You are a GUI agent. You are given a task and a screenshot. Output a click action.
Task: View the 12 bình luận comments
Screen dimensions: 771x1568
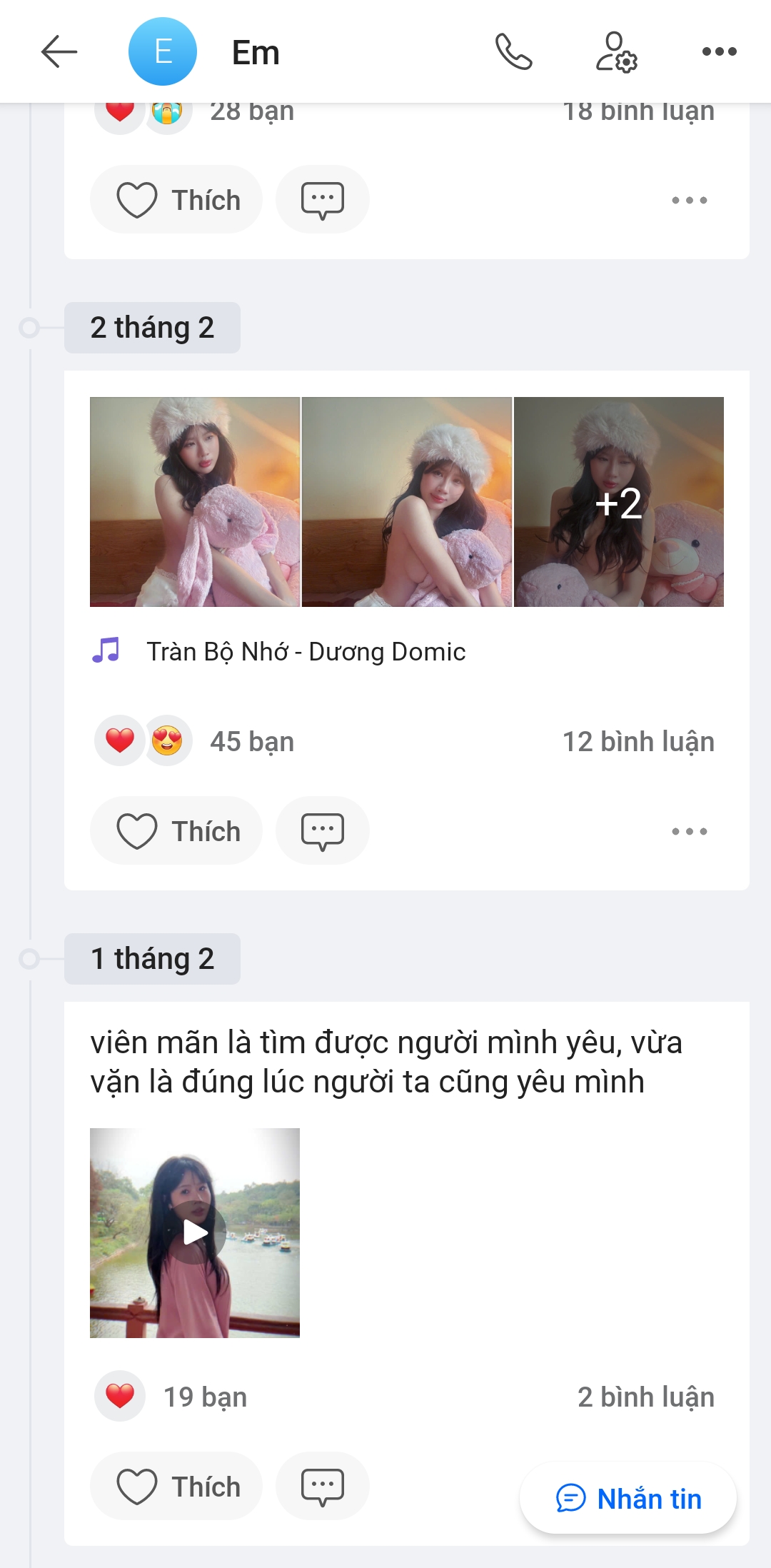pyautogui.click(x=638, y=742)
